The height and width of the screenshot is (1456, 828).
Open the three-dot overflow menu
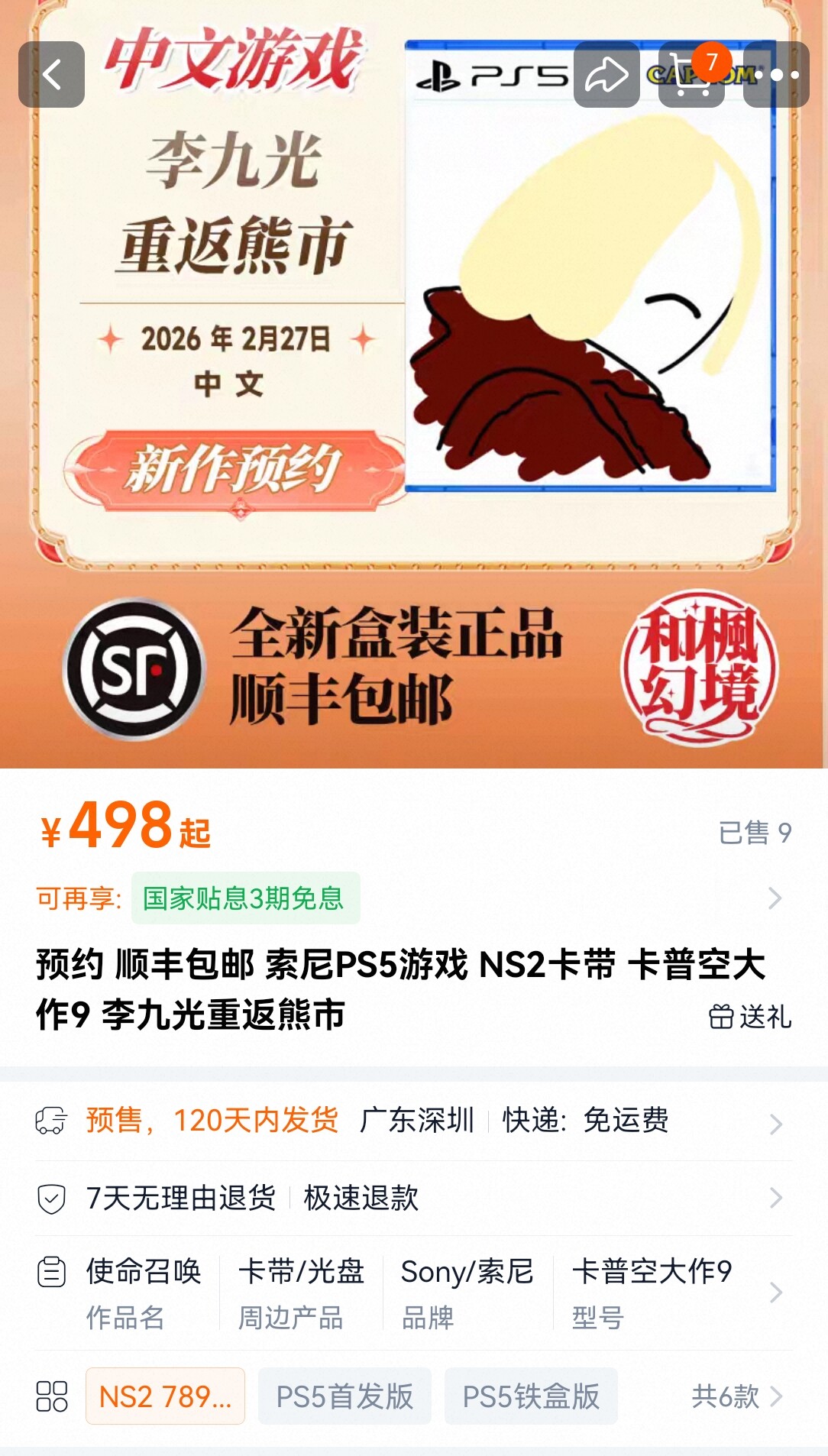tap(777, 75)
